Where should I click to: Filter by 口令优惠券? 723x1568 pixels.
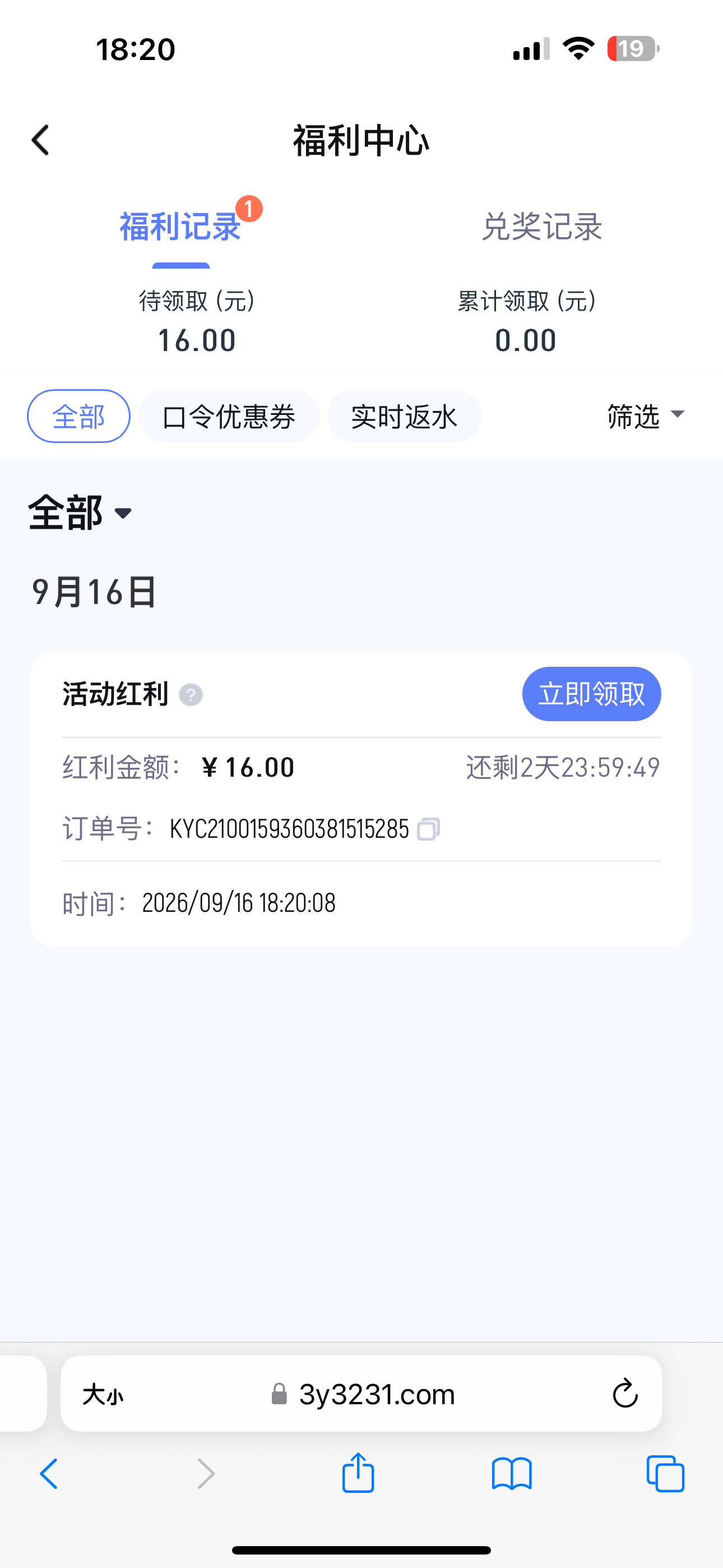pos(229,416)
